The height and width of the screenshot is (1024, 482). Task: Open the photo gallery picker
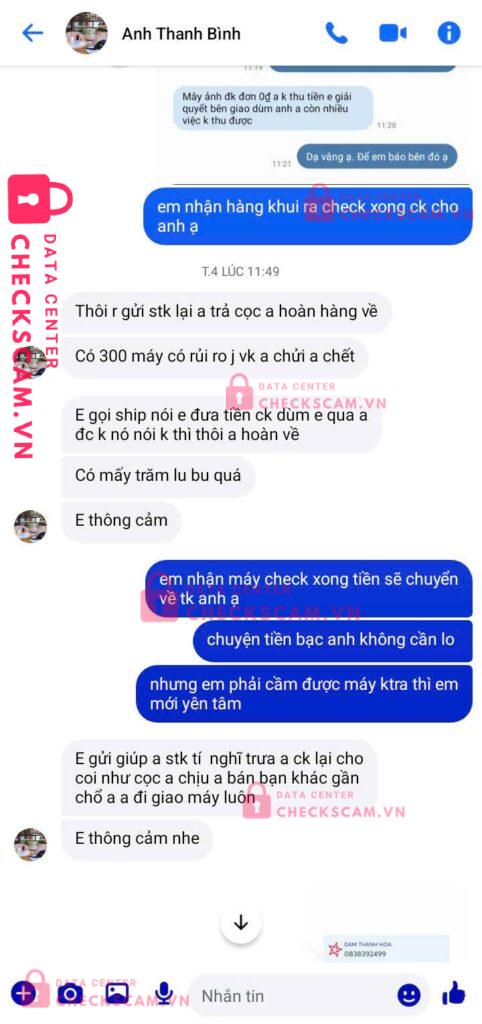click(117, 994)
